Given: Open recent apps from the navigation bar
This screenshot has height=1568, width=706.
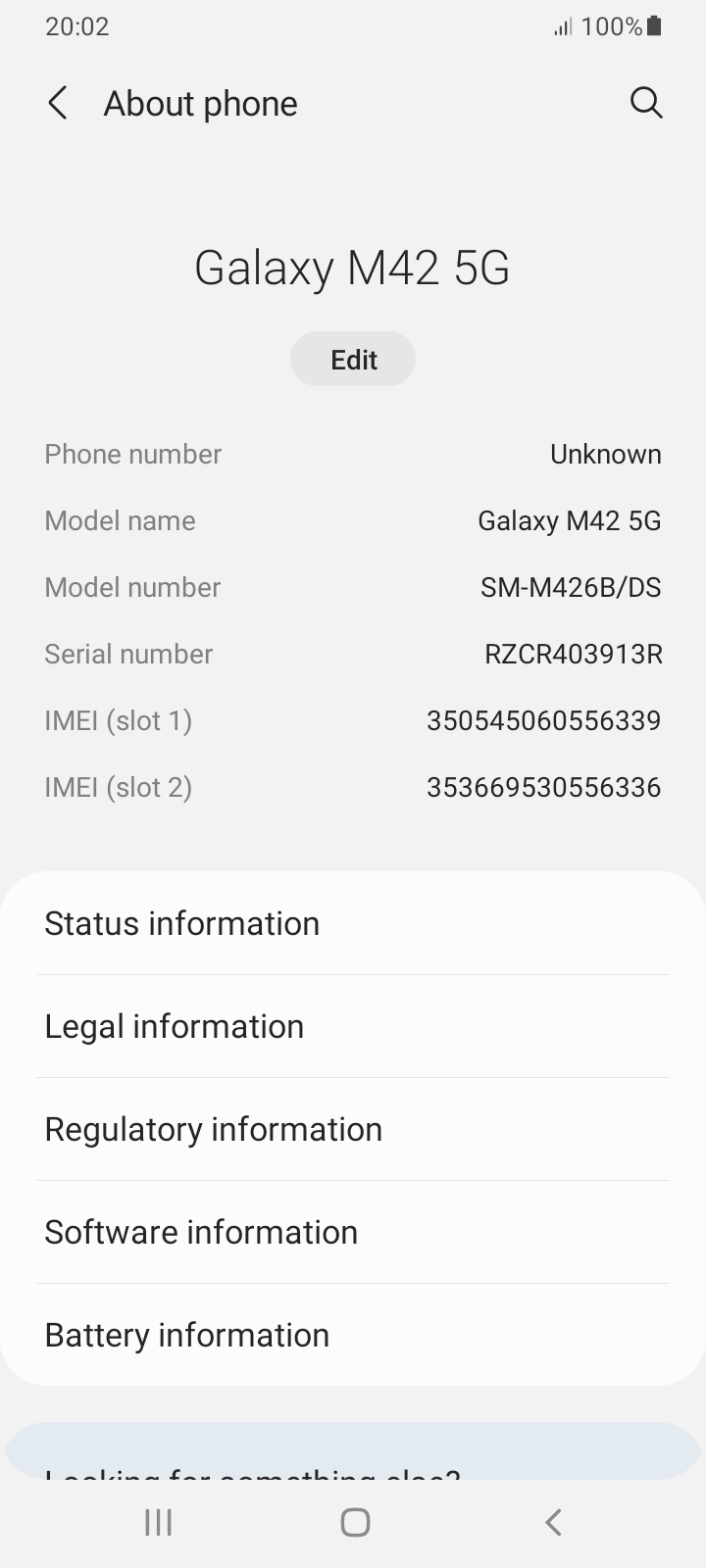Looking at the screenshot, I should 158,1522.
